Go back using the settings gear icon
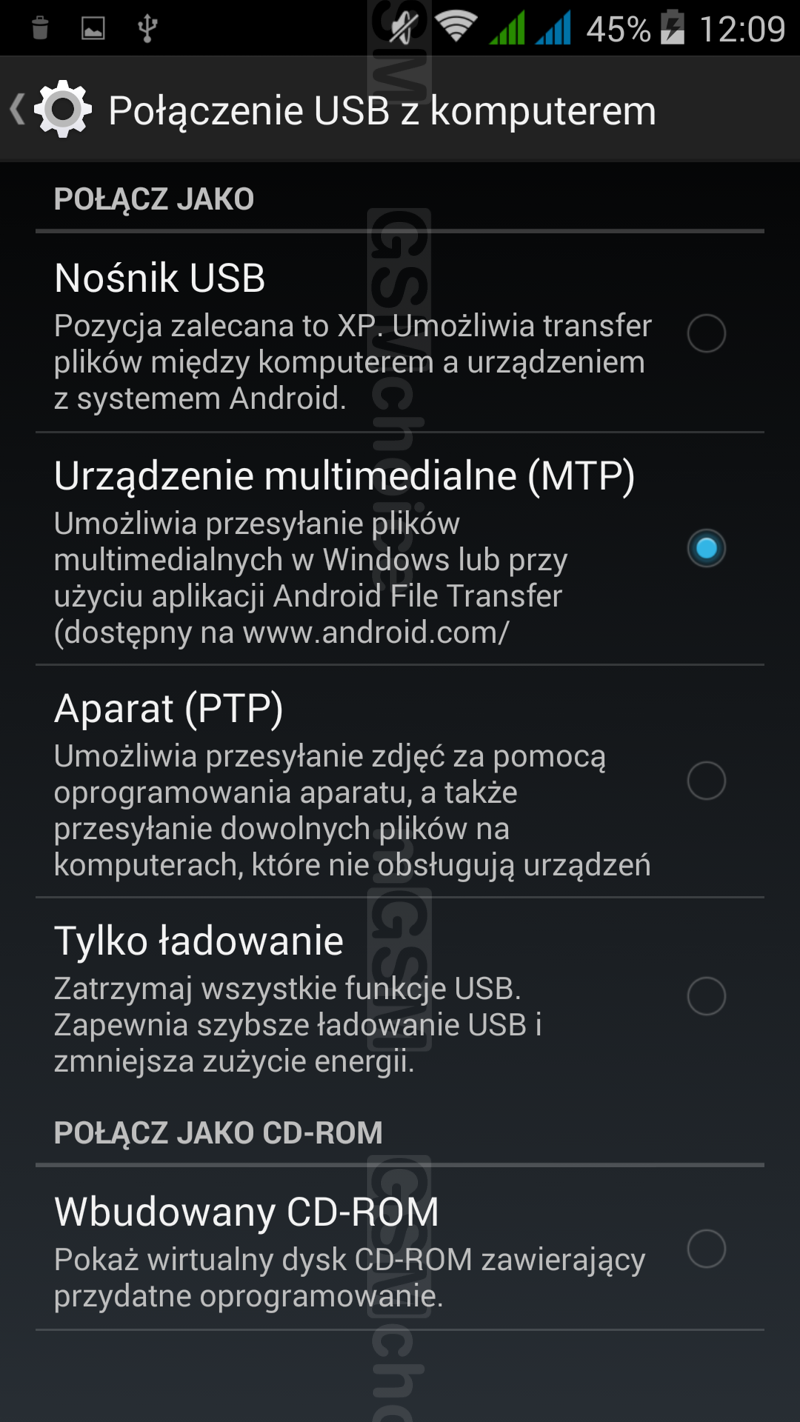This screenshot has width=800, height=1422. tap(62, 110)
